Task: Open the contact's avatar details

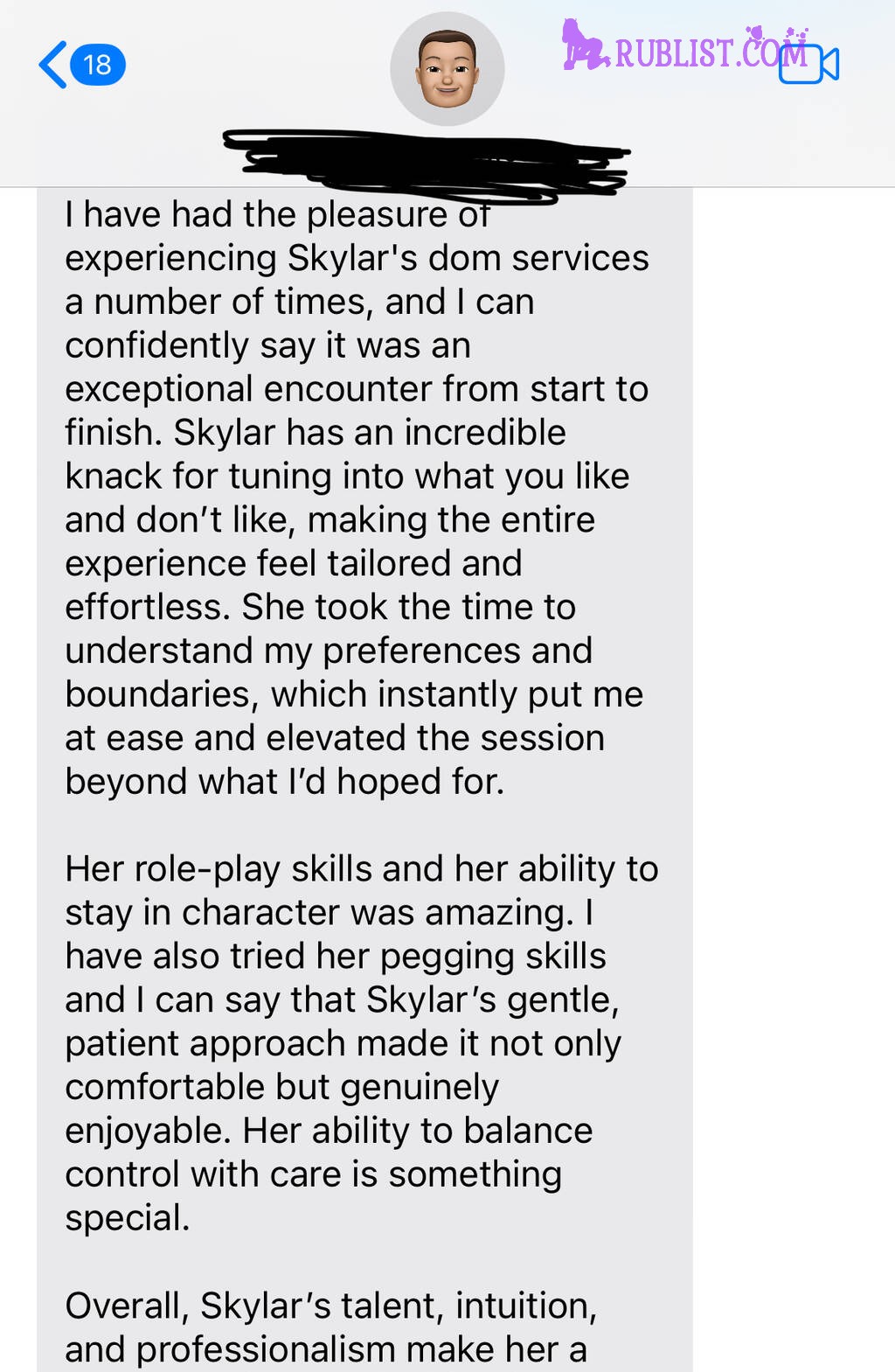Action: tap(447, 68)
